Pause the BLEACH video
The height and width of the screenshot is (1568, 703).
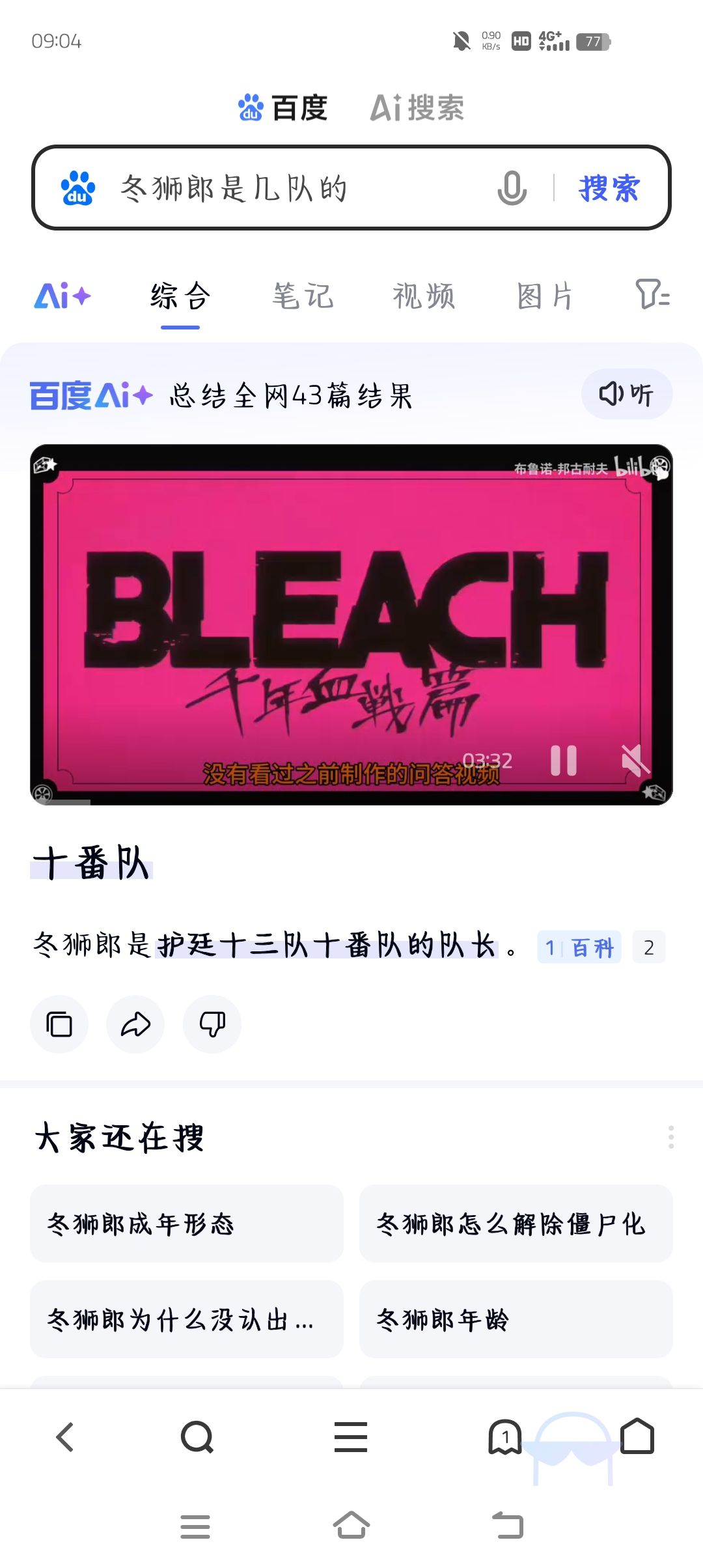(x=564, y=760)
